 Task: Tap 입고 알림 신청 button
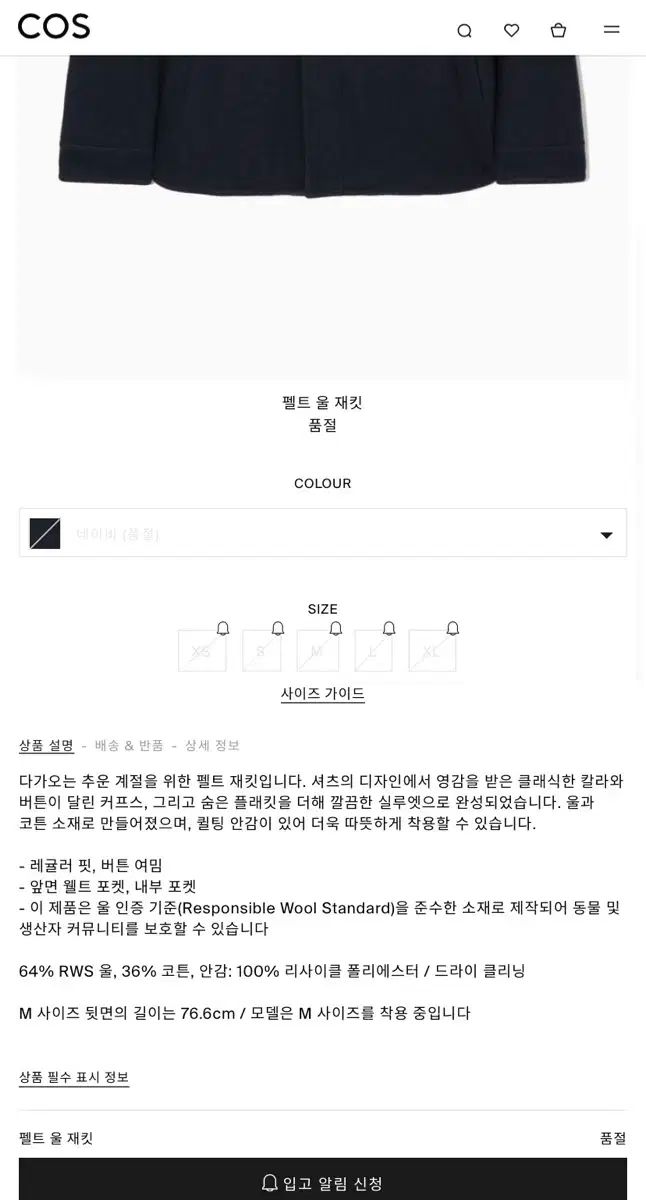(323, 1183)
